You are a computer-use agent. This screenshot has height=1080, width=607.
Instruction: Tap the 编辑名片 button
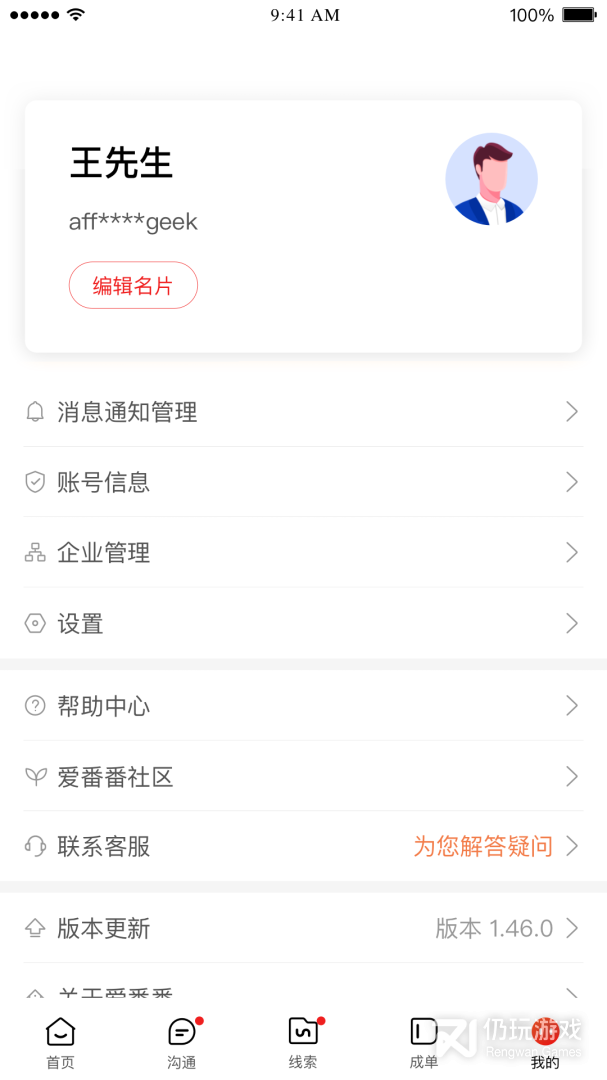tap(133, 286)
